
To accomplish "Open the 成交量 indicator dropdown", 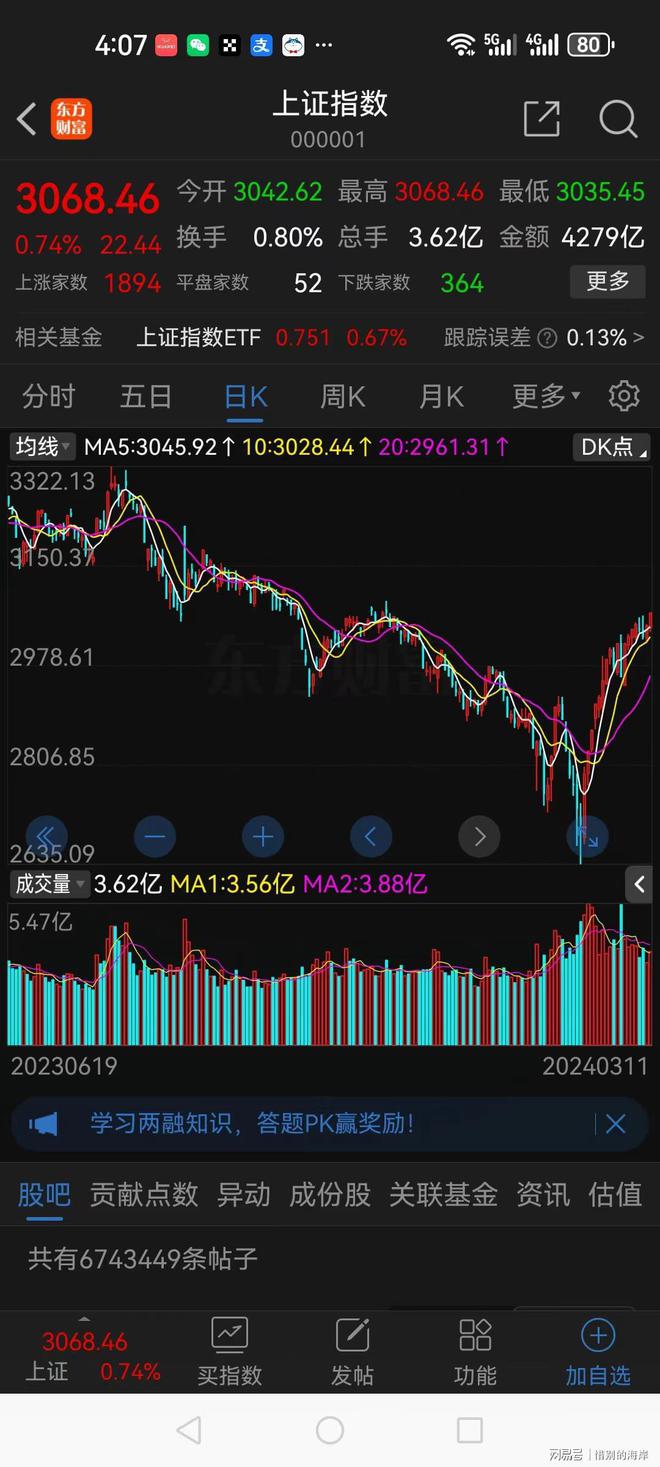I will coord(50,884).
